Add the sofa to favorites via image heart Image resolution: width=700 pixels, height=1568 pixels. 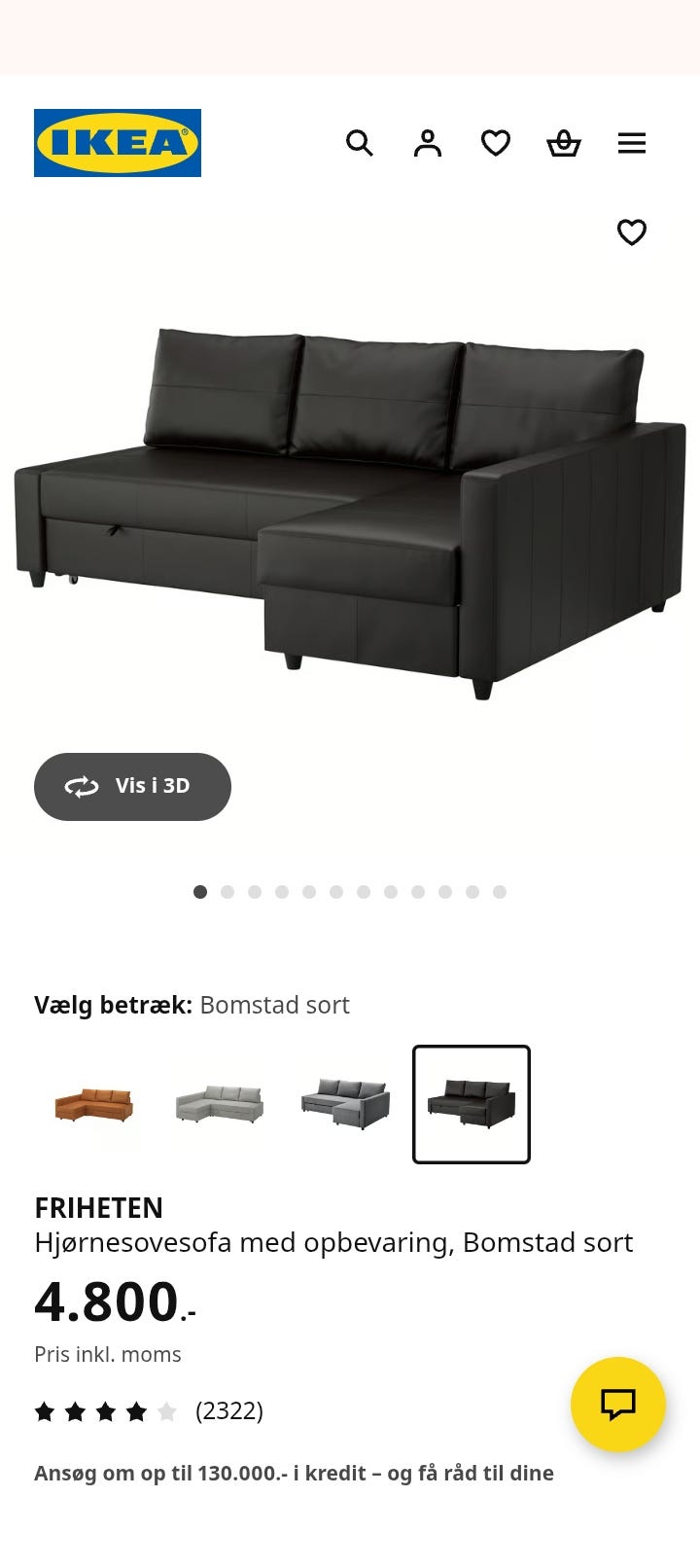pyautogui.click(x=632, y=232)
